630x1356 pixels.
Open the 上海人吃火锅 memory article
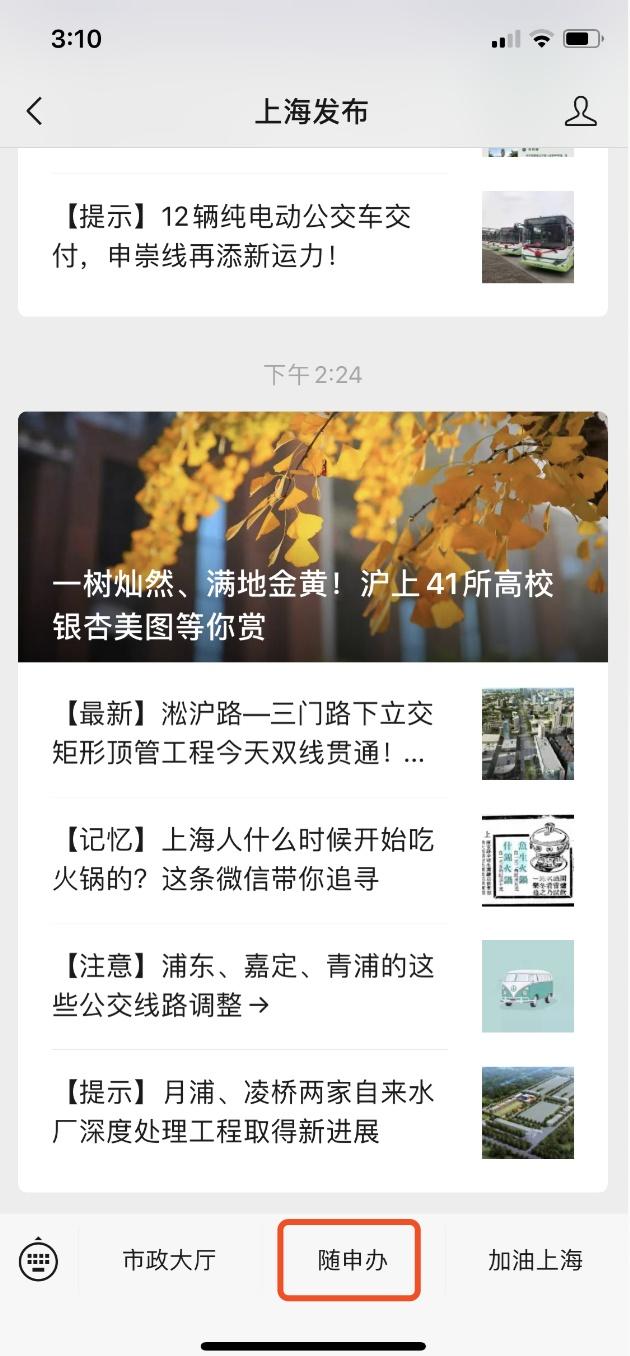coord(243,859)
